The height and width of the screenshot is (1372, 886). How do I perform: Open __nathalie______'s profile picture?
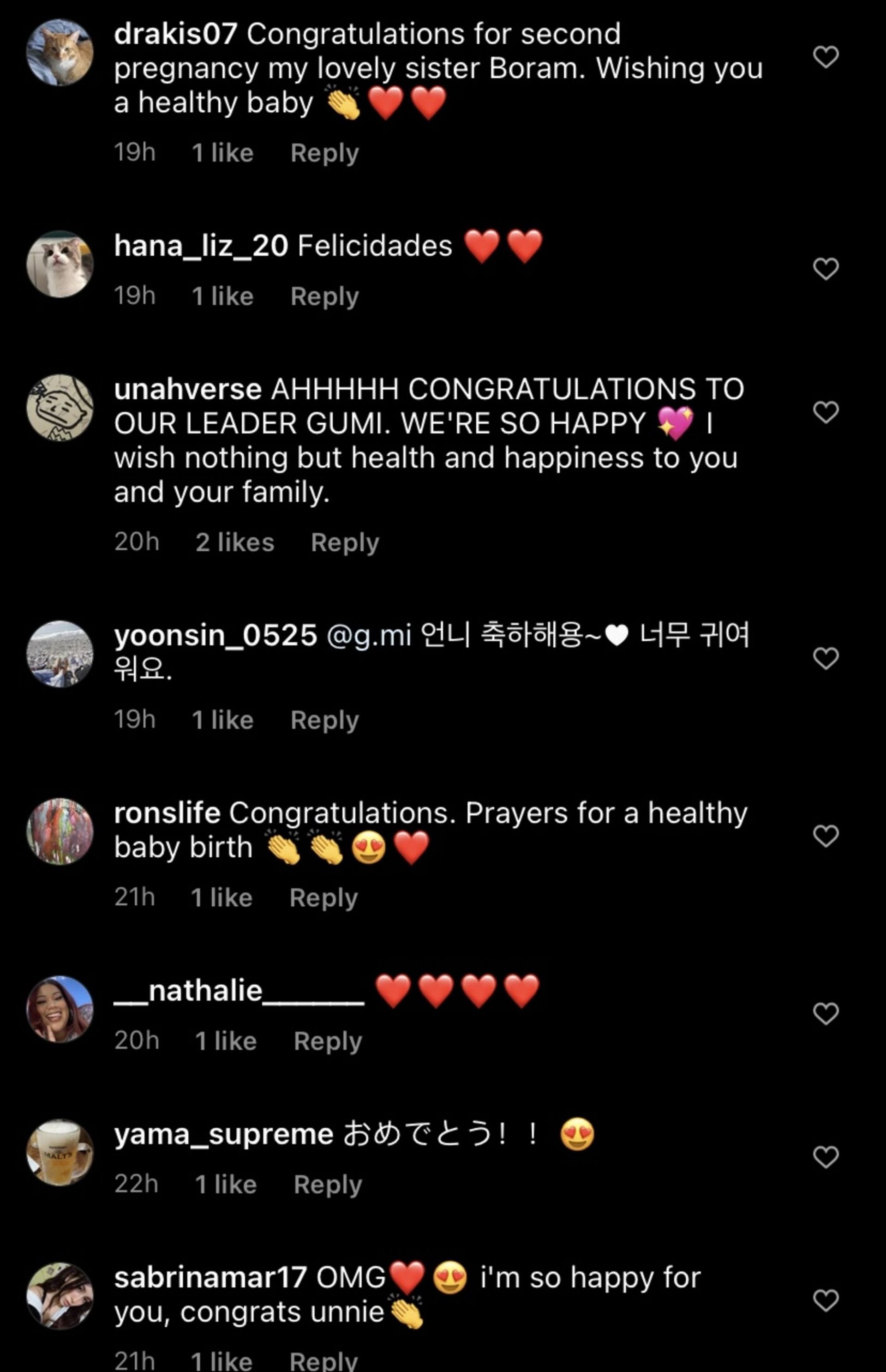coord(60,1009)
